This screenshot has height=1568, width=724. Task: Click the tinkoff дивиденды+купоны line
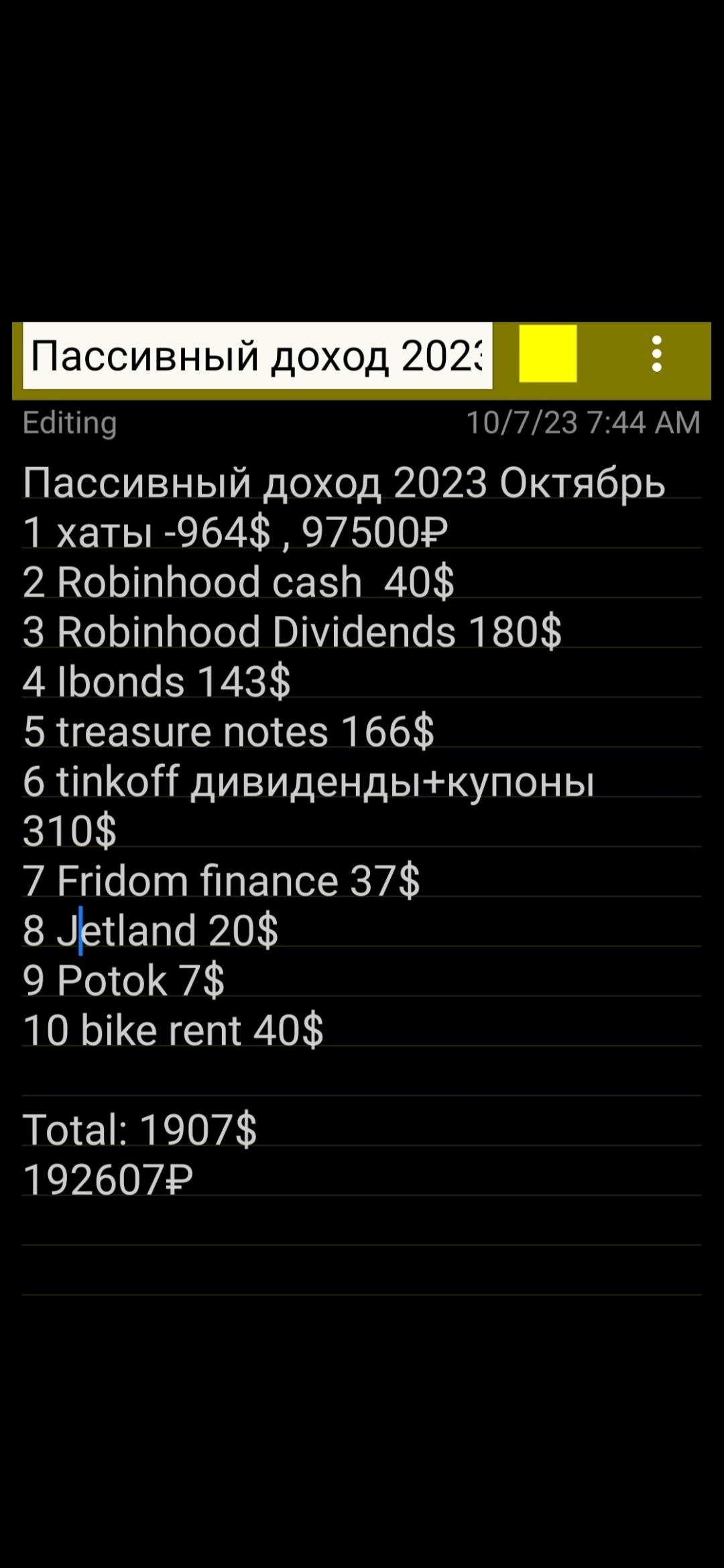tap(308, 780)
